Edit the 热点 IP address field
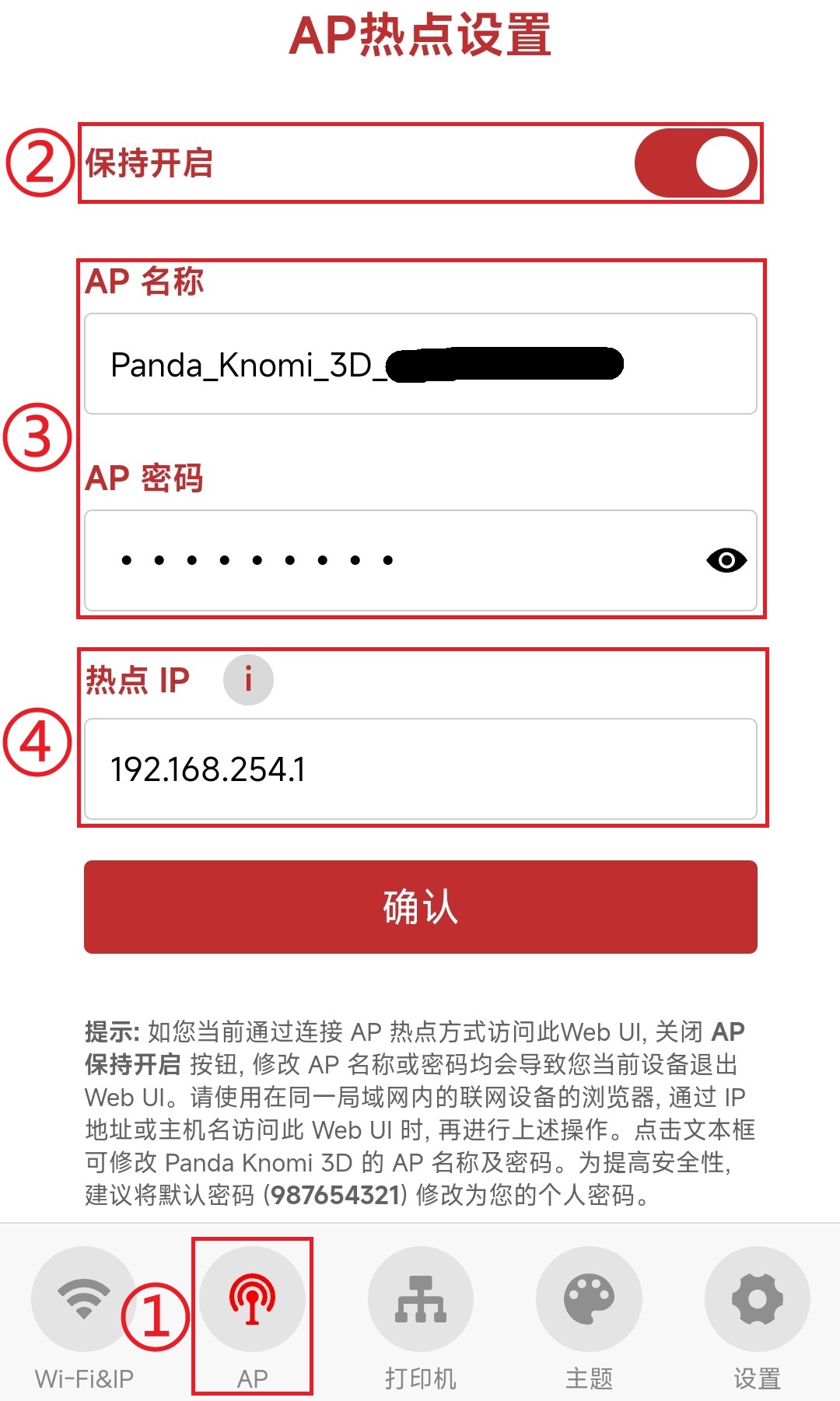This screenshot has height=1401, width=840. point(420,769)
